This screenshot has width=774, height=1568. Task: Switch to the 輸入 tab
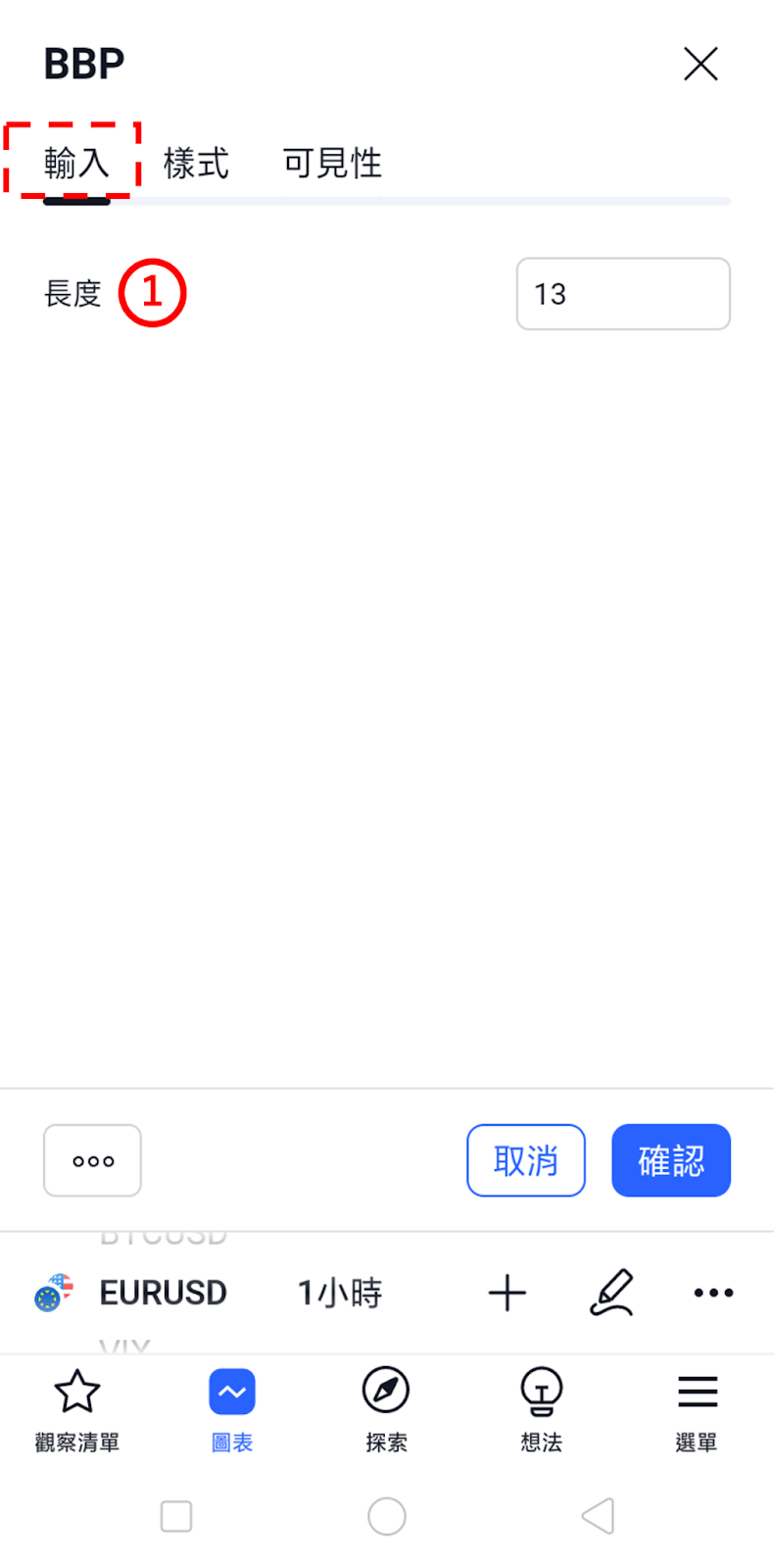(x=76, y=163)
